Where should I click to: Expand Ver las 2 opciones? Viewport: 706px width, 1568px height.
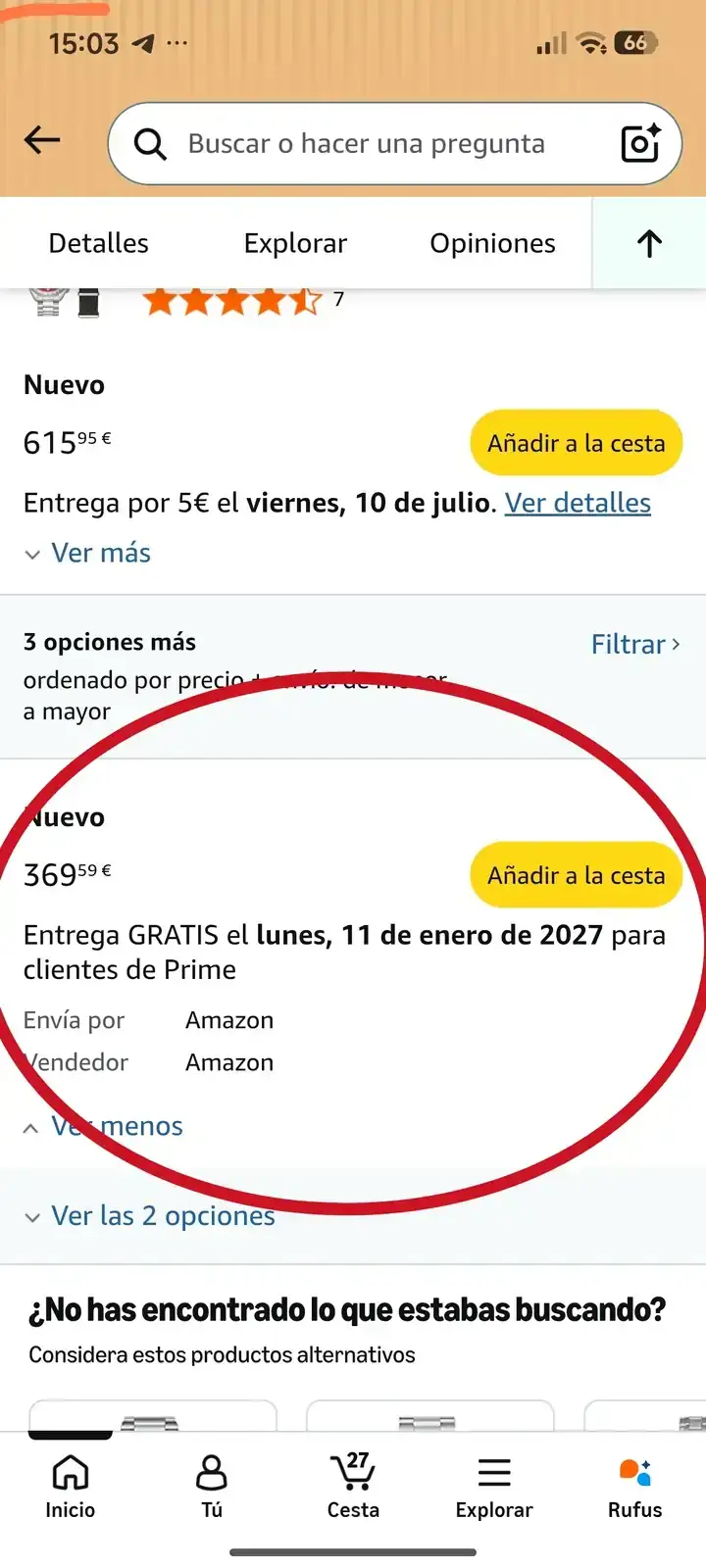click(149, 1215)
